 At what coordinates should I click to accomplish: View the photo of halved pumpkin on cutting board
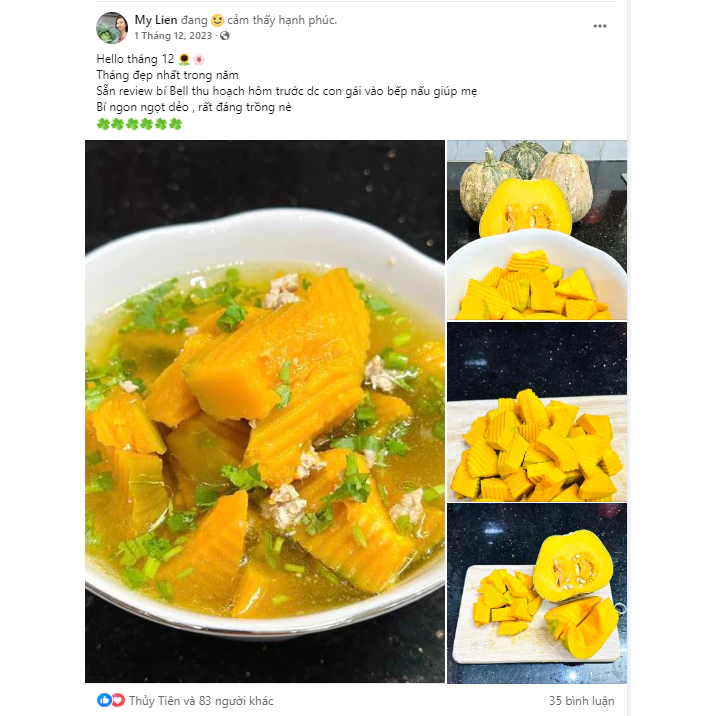537,593
